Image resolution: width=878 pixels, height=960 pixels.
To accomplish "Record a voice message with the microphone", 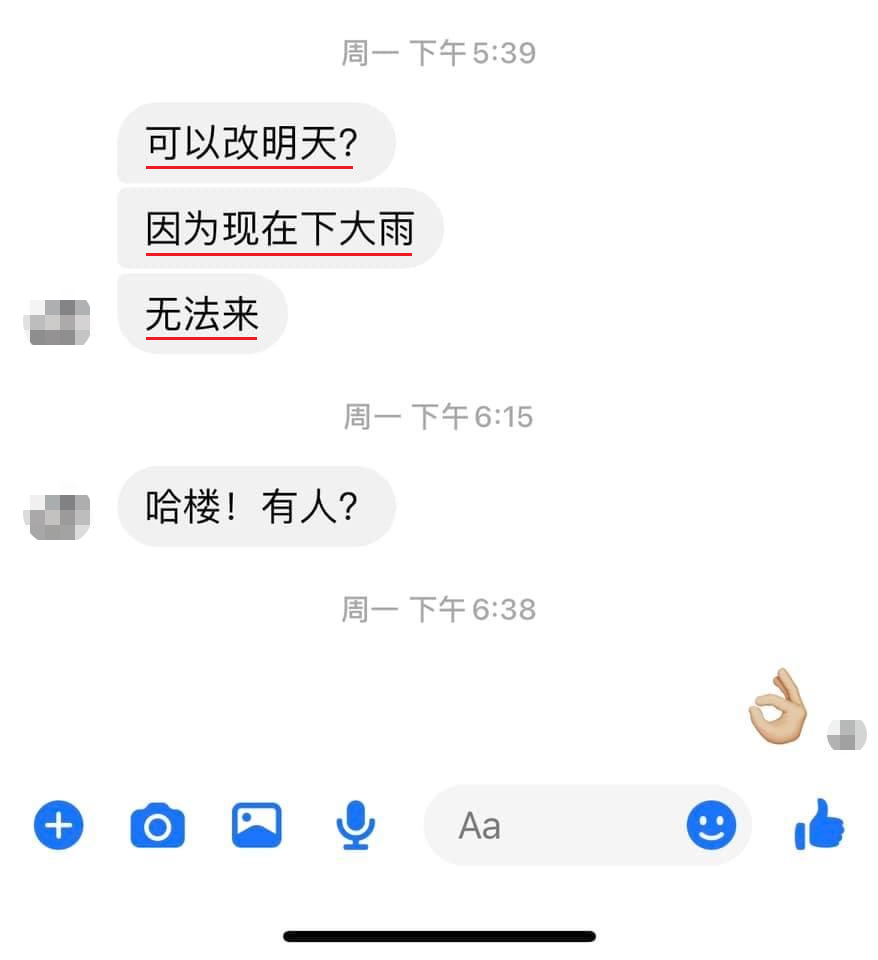I will coord(355,826).
